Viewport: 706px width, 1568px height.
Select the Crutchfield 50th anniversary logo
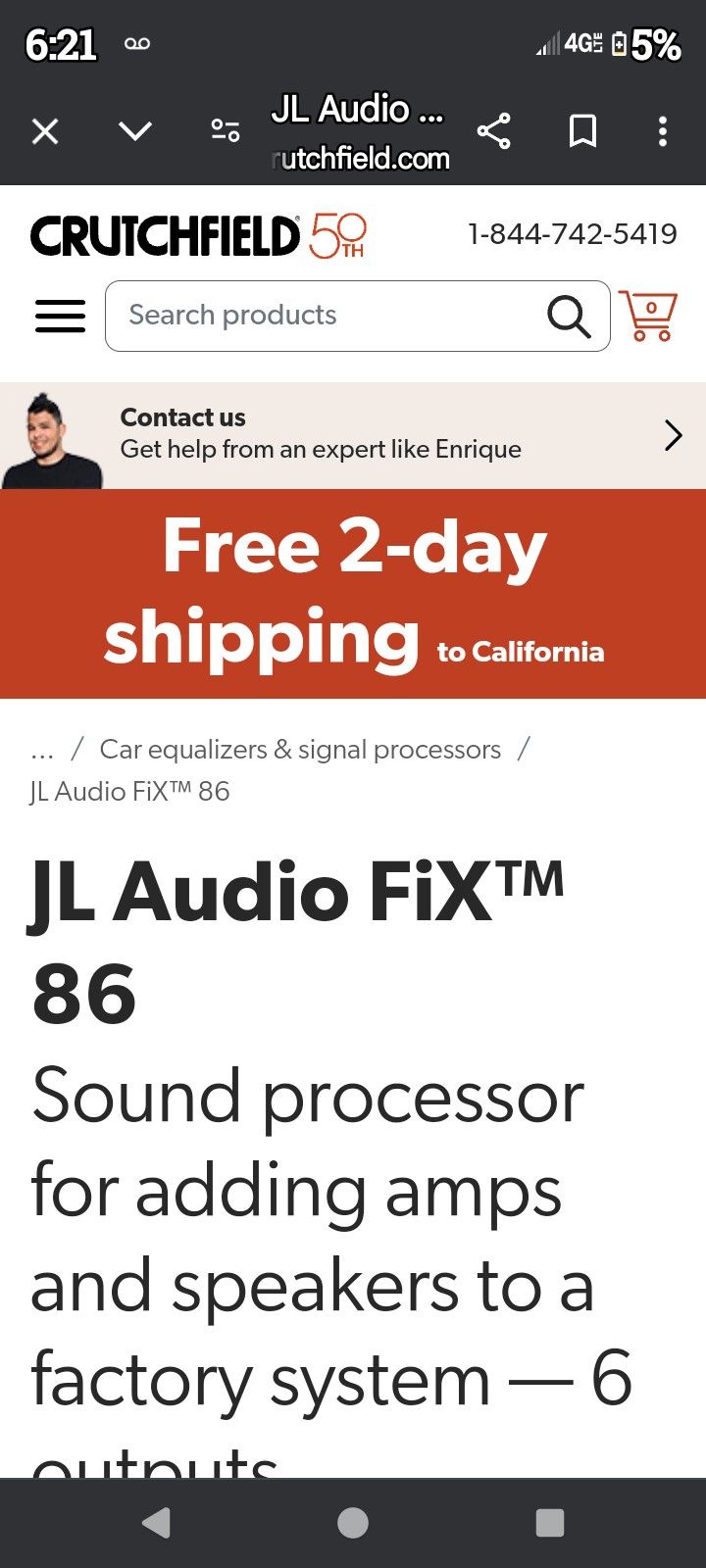(x=196, y=235)
